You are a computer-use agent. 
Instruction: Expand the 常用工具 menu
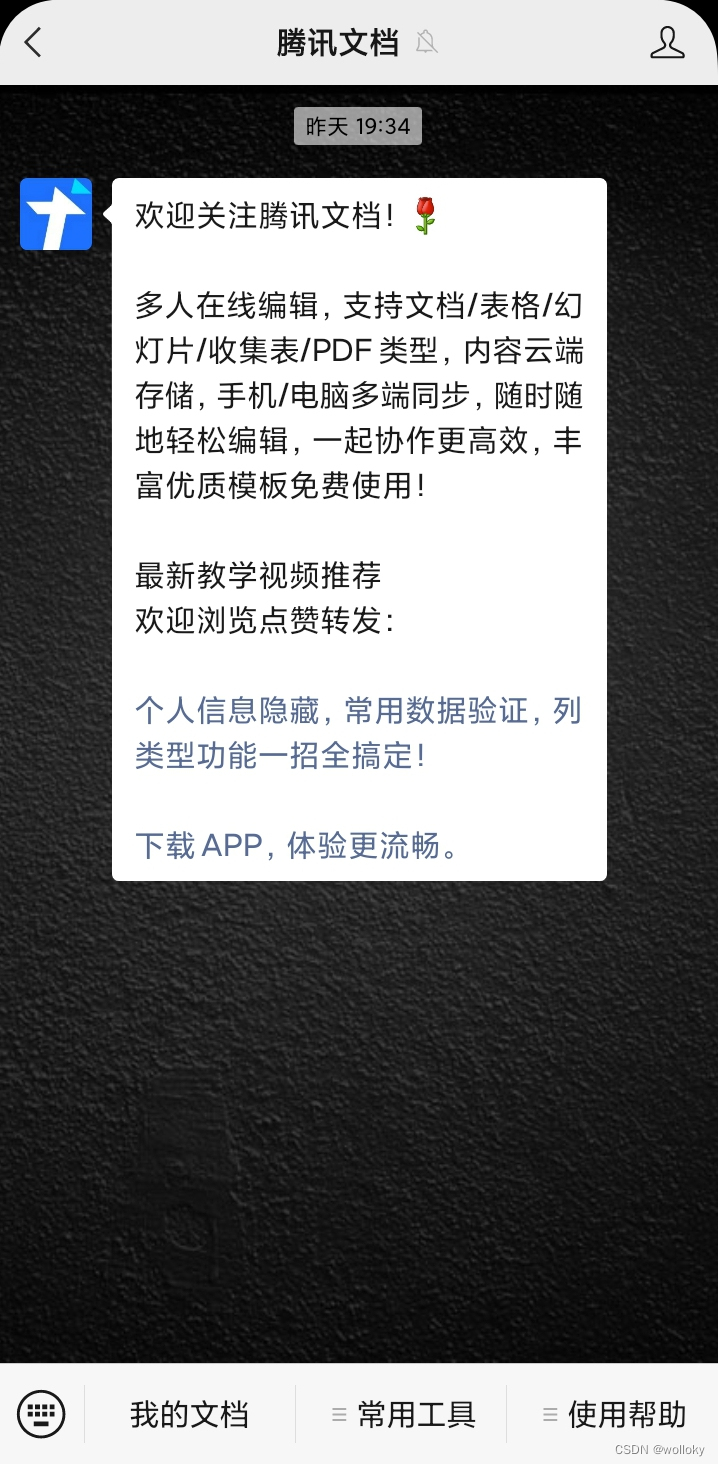pos(403,1414)
